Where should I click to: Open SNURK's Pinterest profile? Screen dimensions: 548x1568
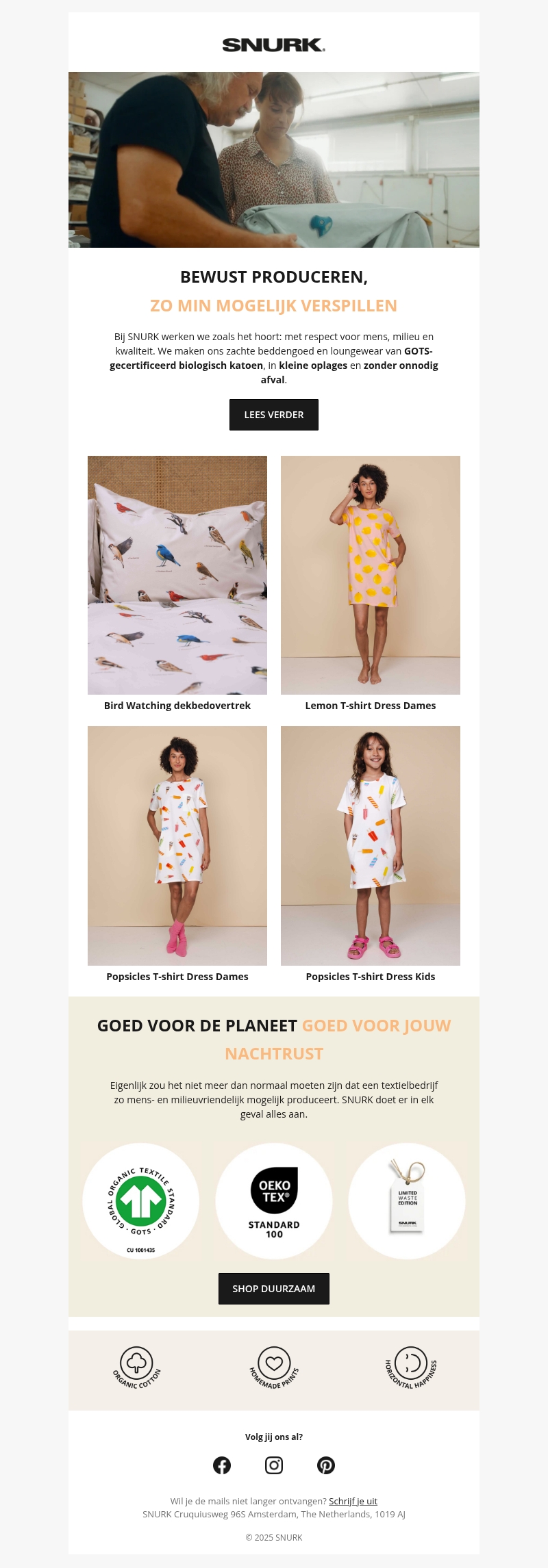tap(326, 1465)
